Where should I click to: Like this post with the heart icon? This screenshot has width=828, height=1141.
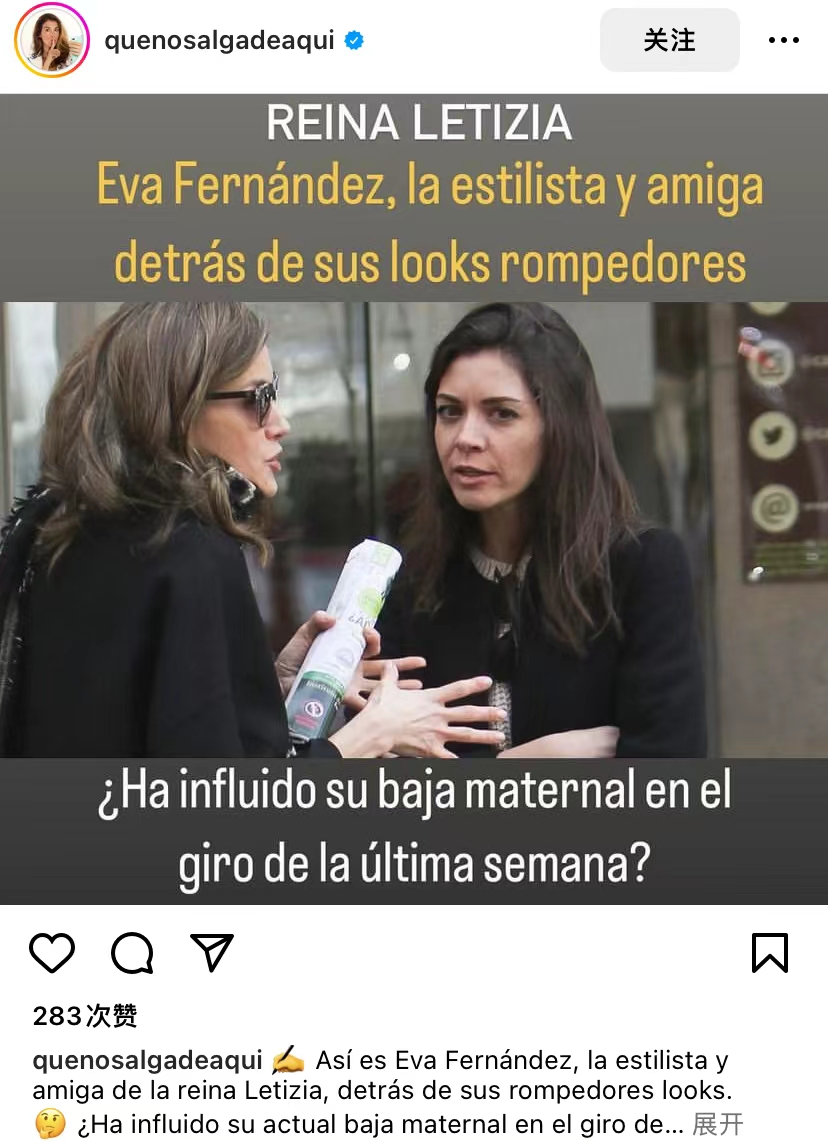[52, 953]
